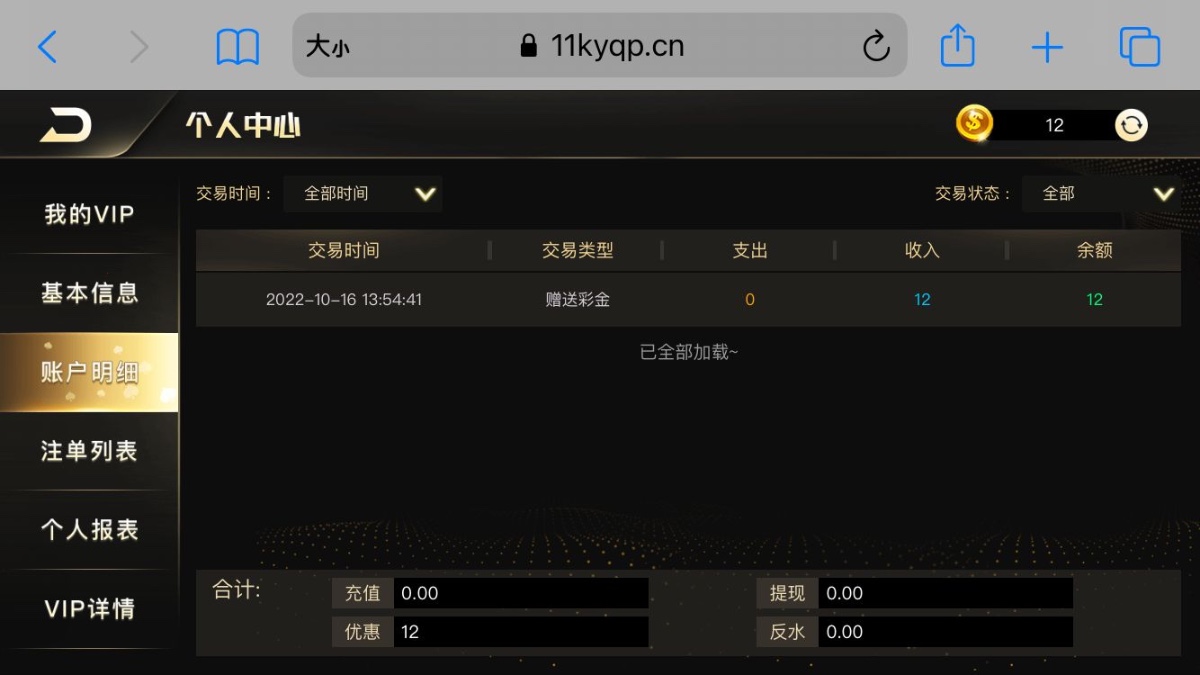Reload the page in Safari
This screenshot has height=675, width=1200.
pos(875,46)
